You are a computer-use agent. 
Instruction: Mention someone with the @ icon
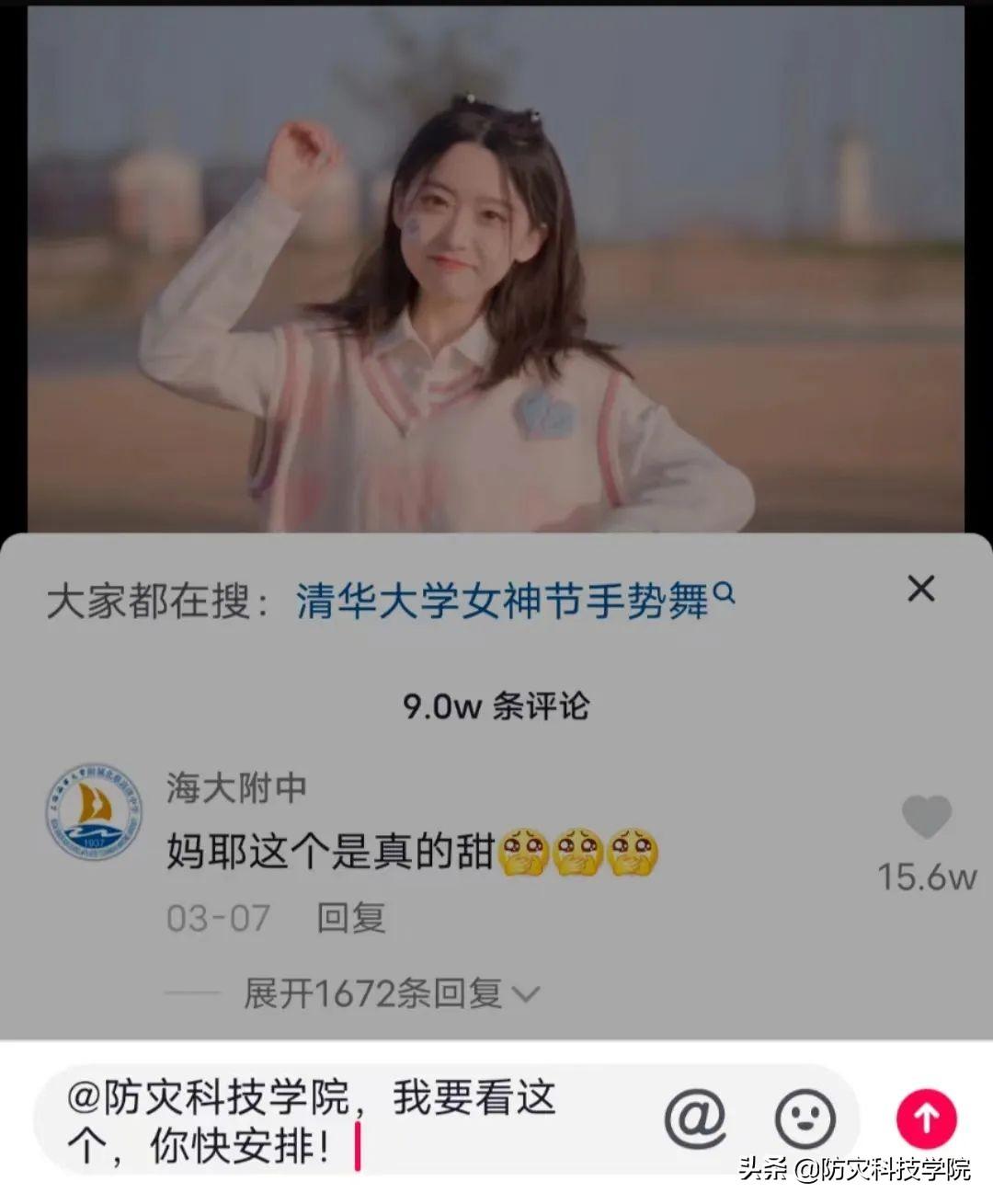click(x=695, y=1118)
